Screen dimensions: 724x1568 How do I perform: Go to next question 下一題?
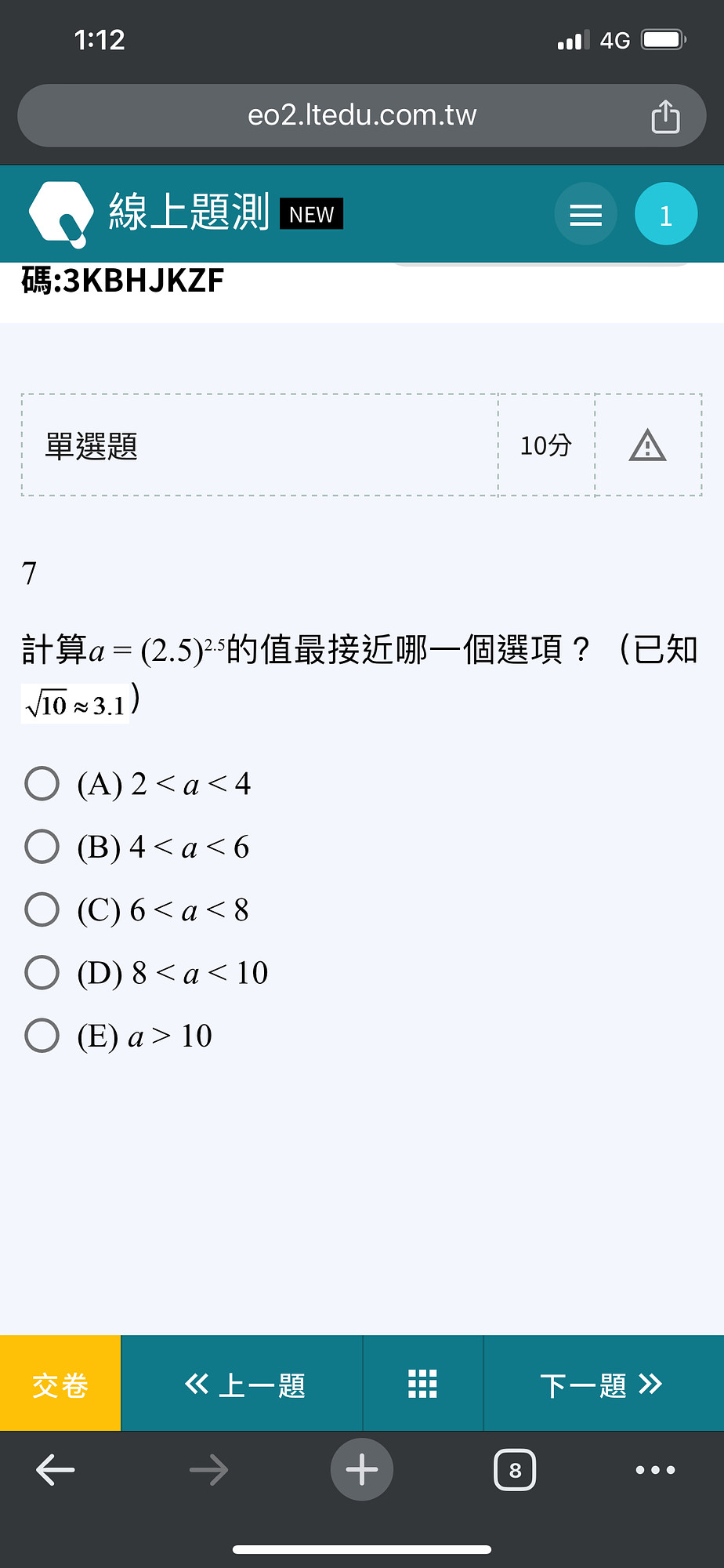tap(604, 1384)
